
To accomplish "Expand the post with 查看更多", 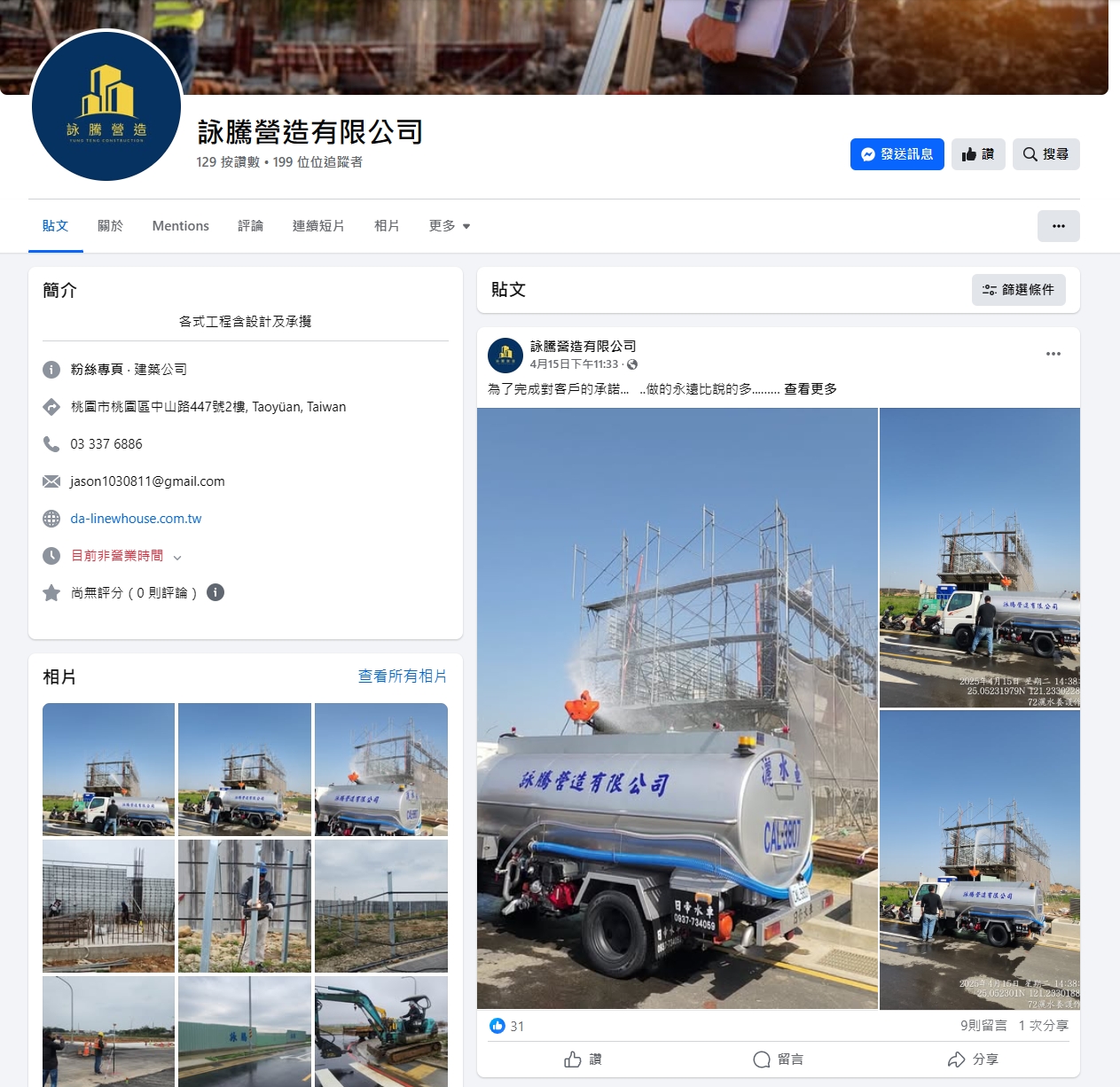I will (810, 389).
